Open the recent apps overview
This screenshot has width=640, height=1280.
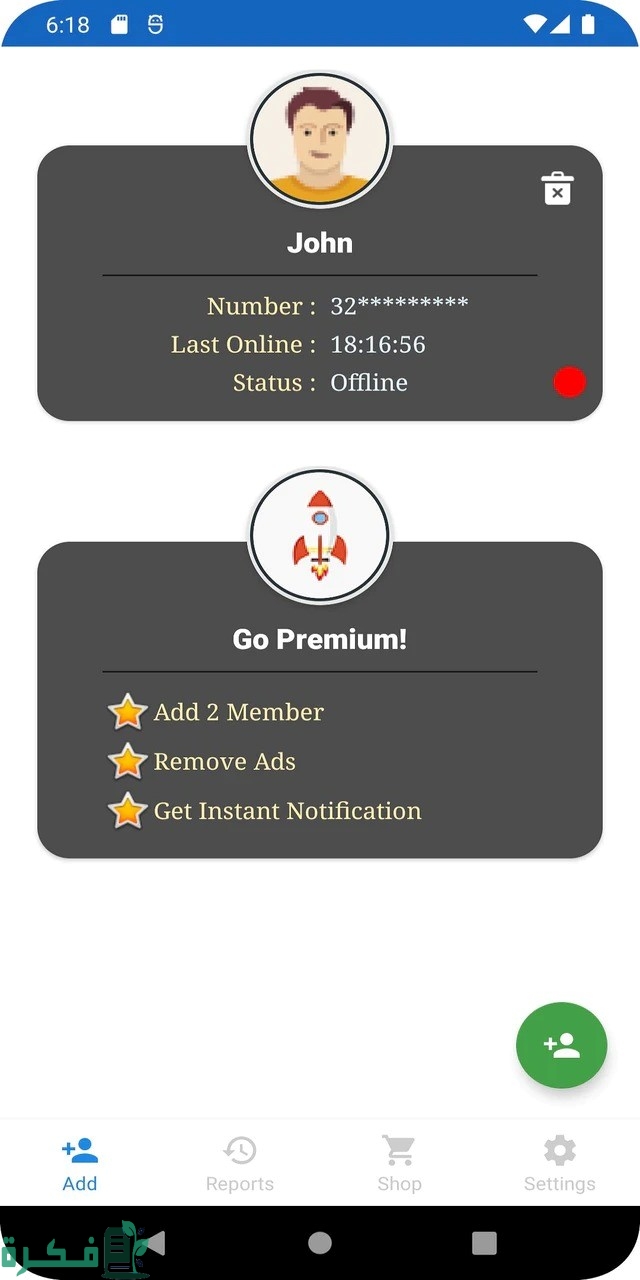[484, 1243]
